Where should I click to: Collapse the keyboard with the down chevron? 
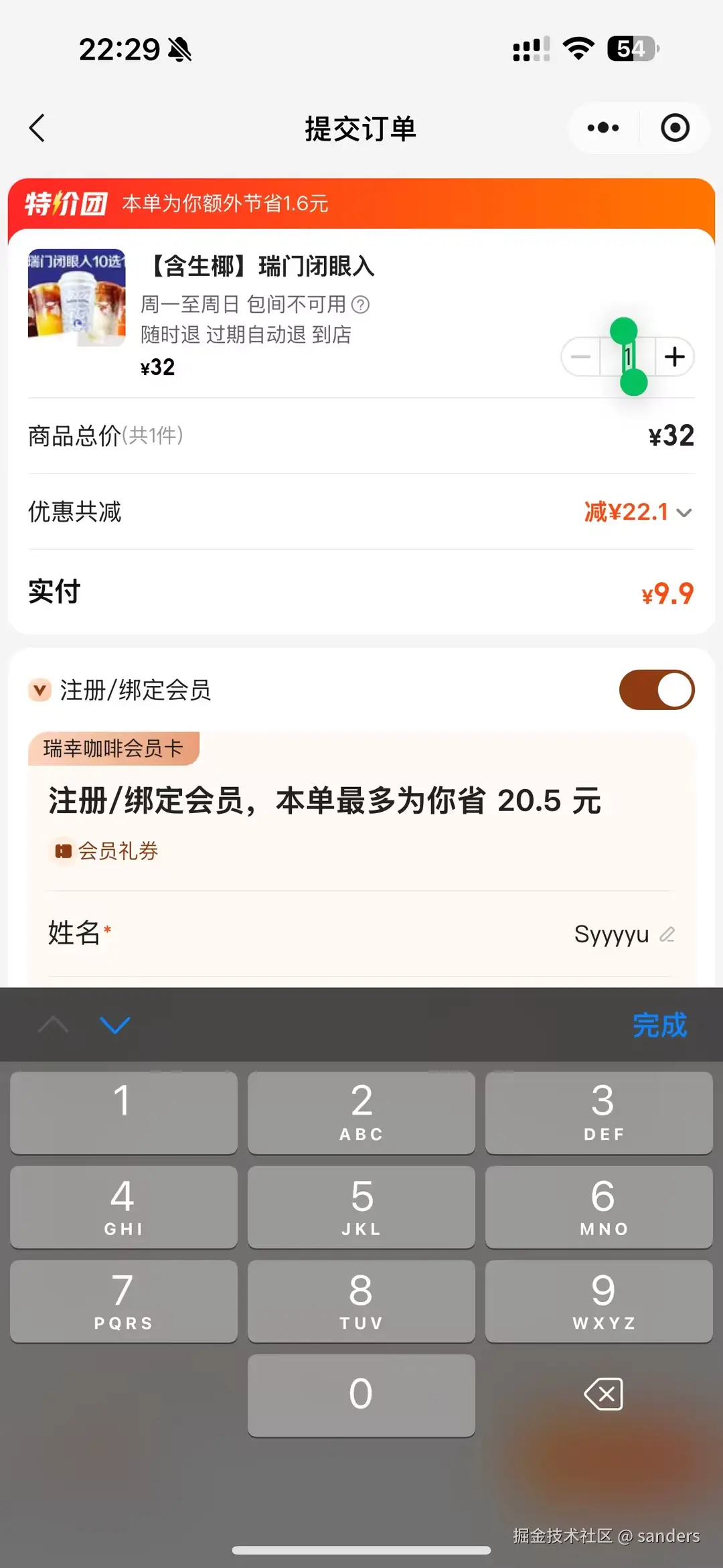(x=114, y=1025)
